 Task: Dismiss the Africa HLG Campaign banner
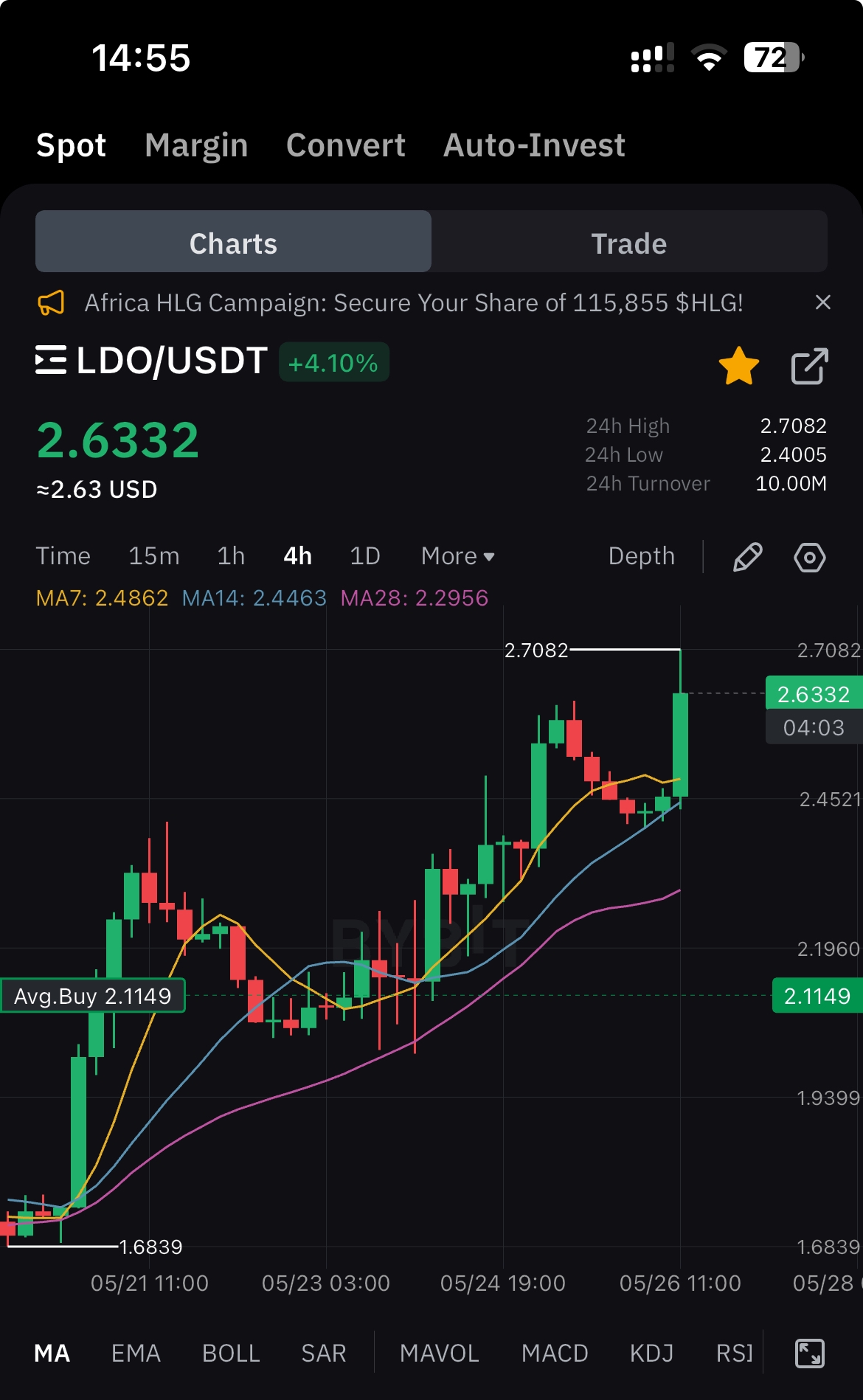(823, 302)
